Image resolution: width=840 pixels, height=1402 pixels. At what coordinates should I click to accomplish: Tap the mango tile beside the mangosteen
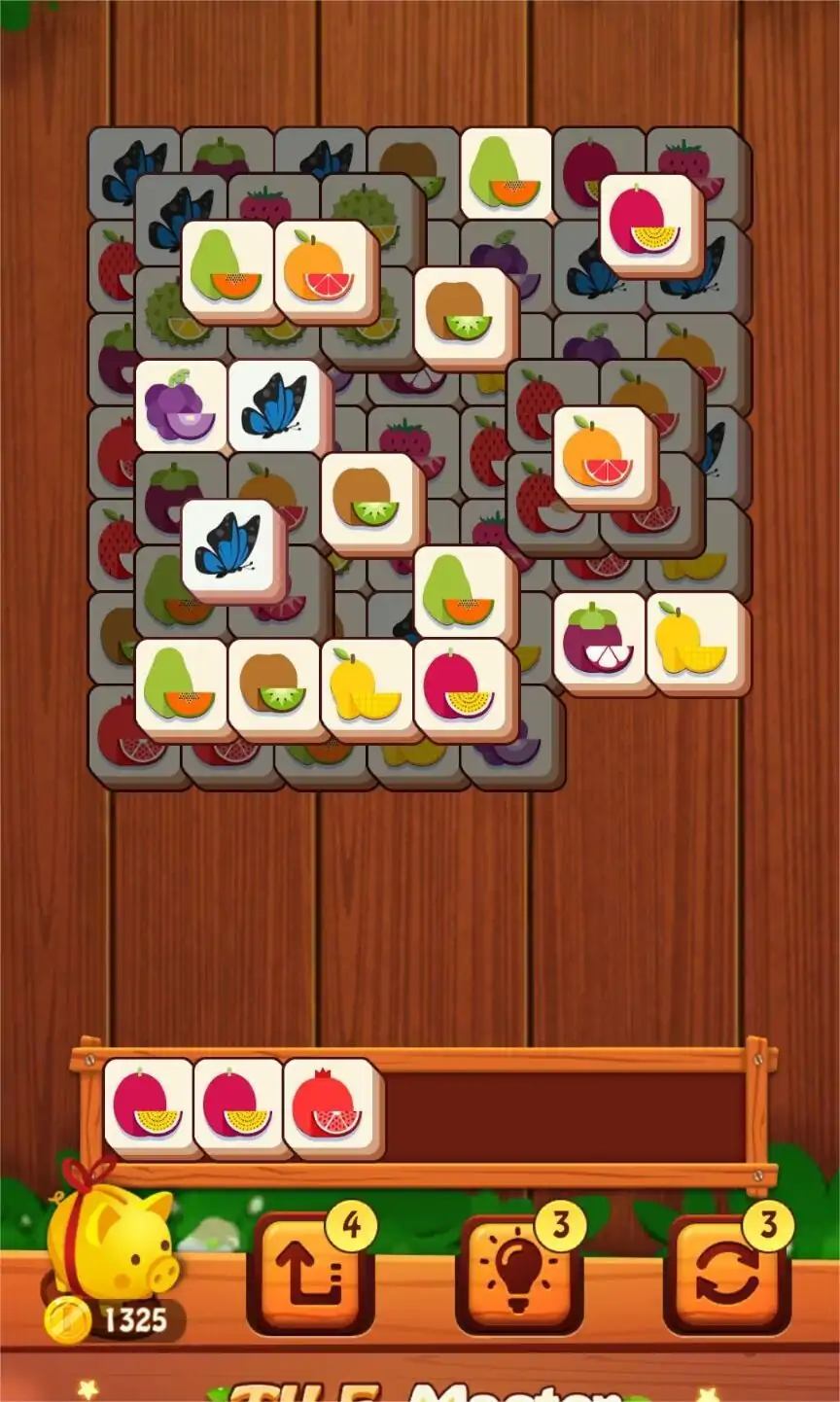point(692,639)
